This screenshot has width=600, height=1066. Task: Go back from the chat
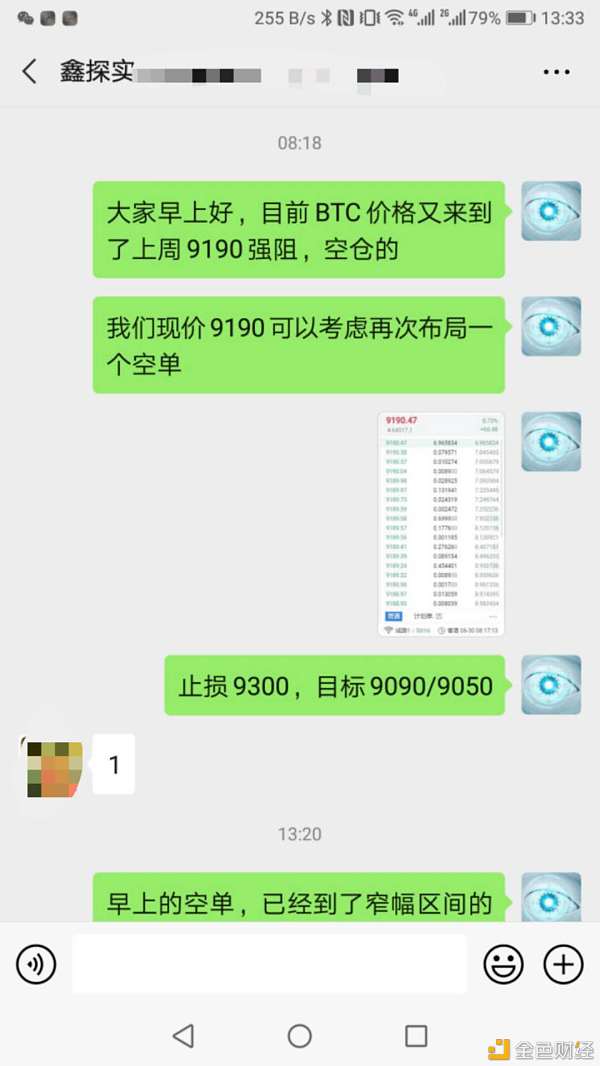click(29, 72)
